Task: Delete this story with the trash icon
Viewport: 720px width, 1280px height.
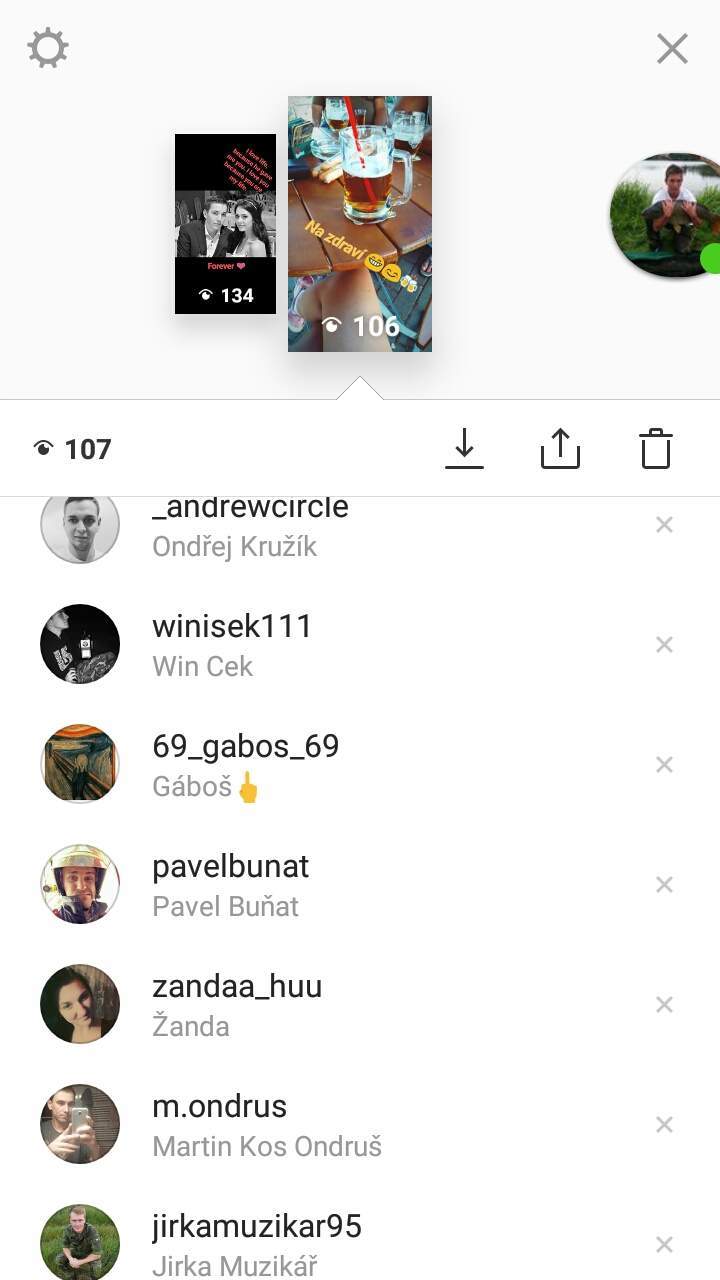Action: coord(656,448)
